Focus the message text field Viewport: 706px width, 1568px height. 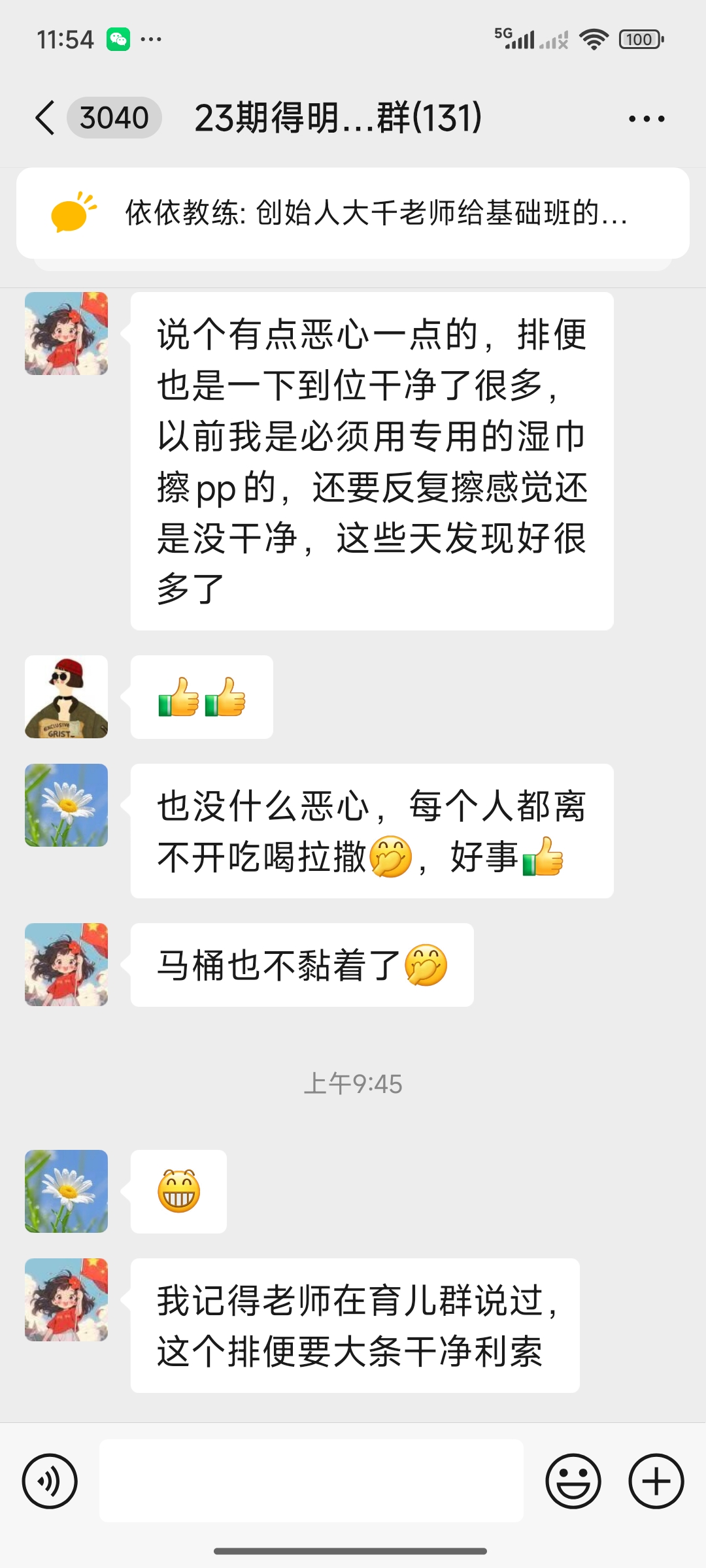(311, 1480)
